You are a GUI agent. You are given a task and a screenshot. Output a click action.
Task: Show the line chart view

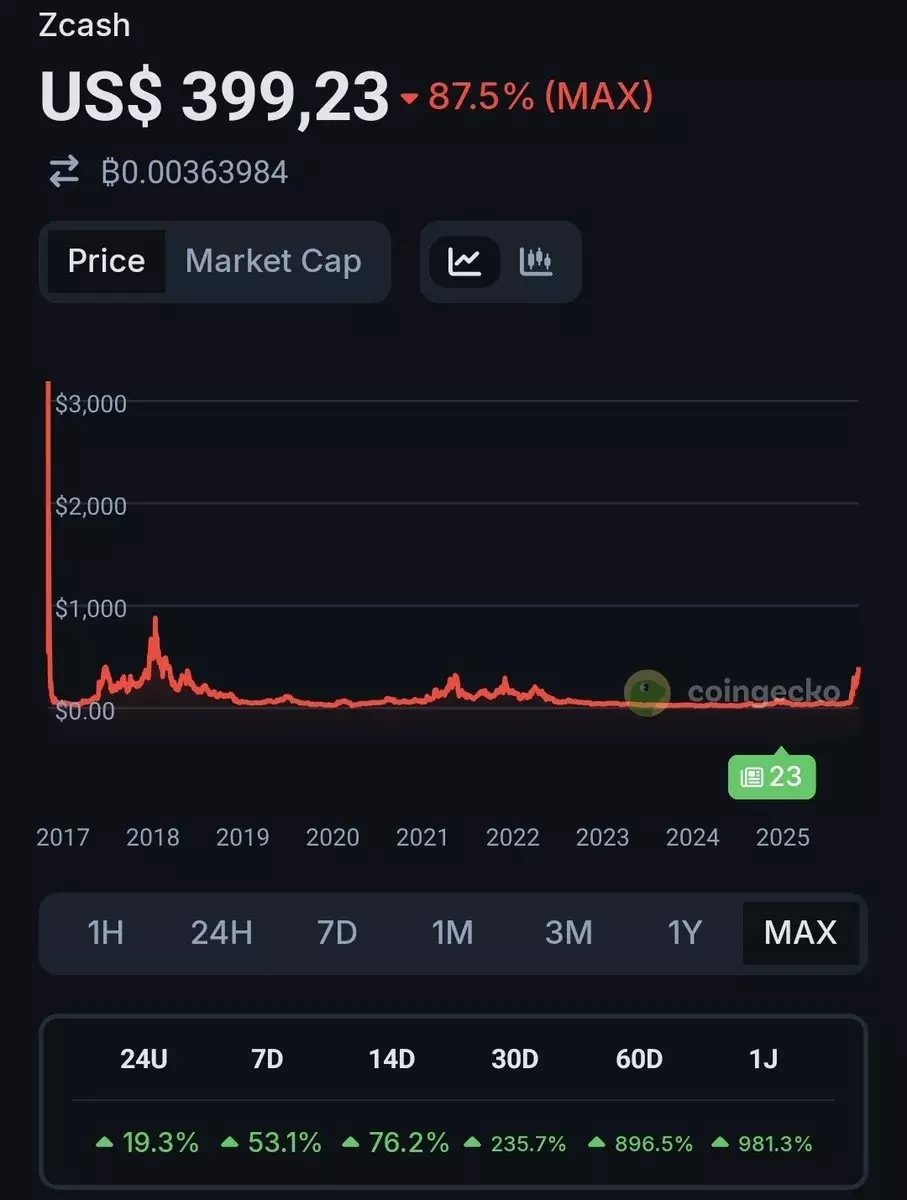click(465, 262)
